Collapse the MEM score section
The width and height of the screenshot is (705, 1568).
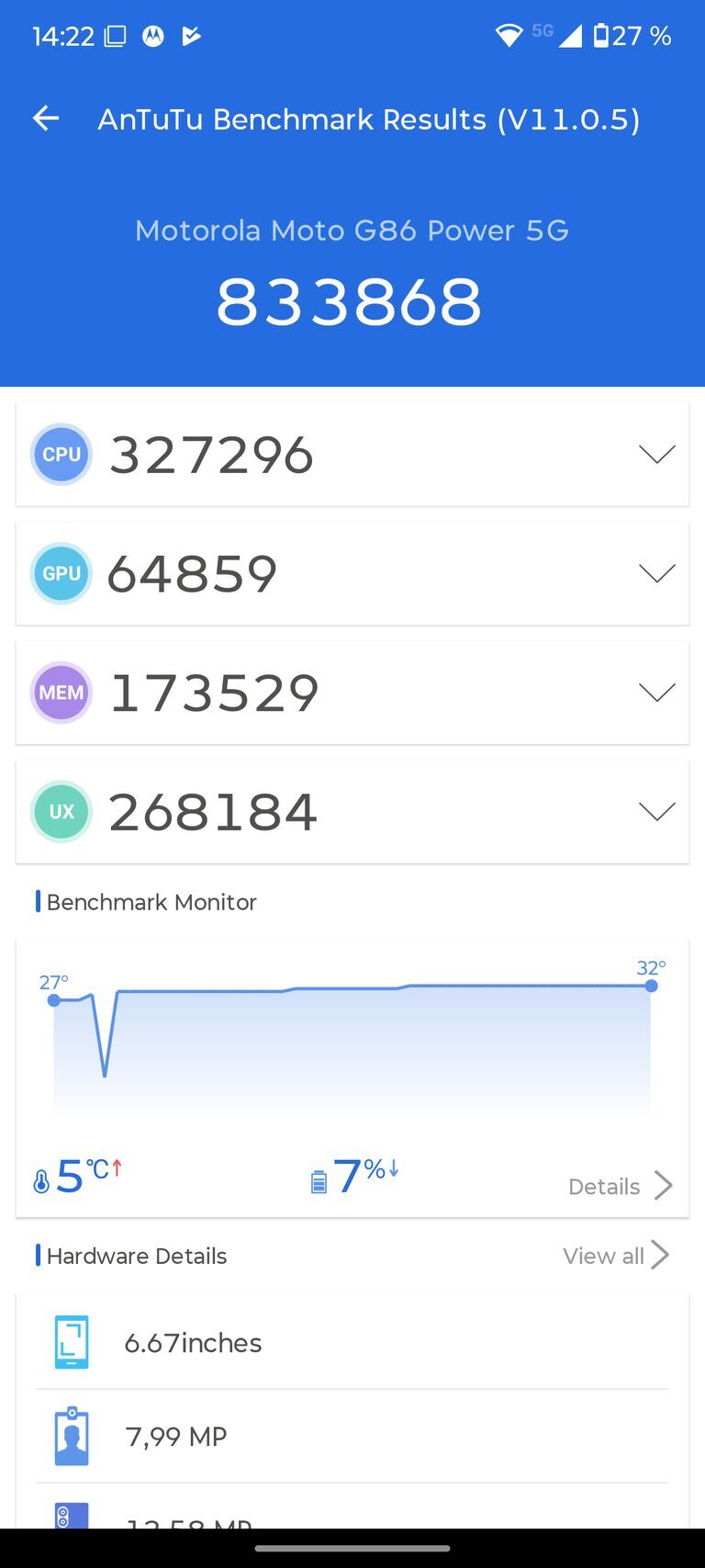pyautogui.click(x=656, y=692)
